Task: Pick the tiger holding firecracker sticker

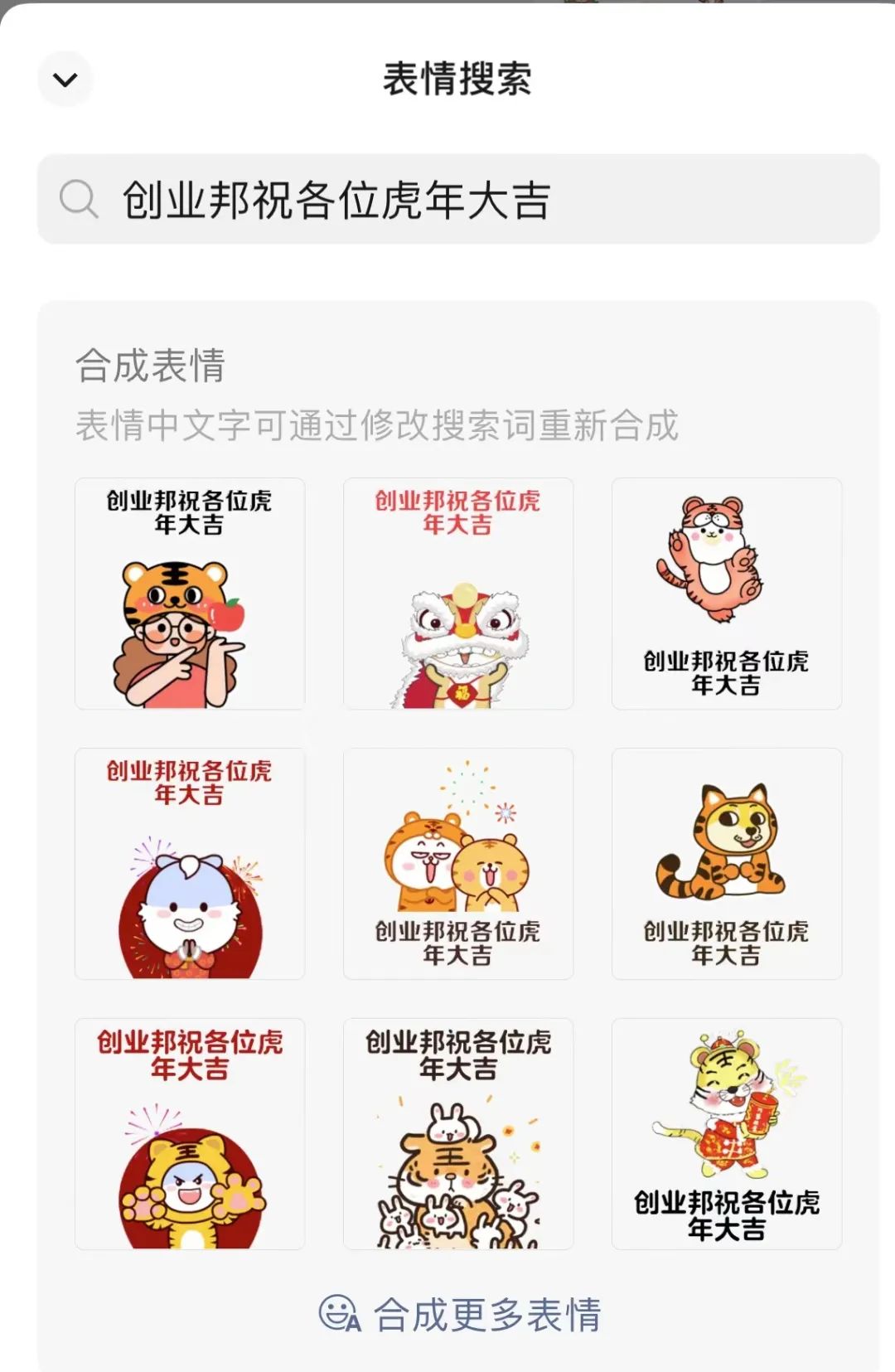Action: (x=727, y=1134)
